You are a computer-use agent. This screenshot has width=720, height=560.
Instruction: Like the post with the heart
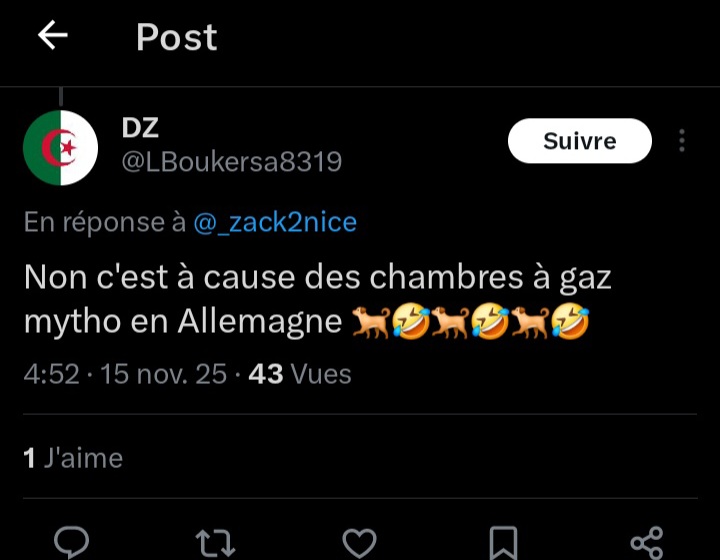point(359,542)
